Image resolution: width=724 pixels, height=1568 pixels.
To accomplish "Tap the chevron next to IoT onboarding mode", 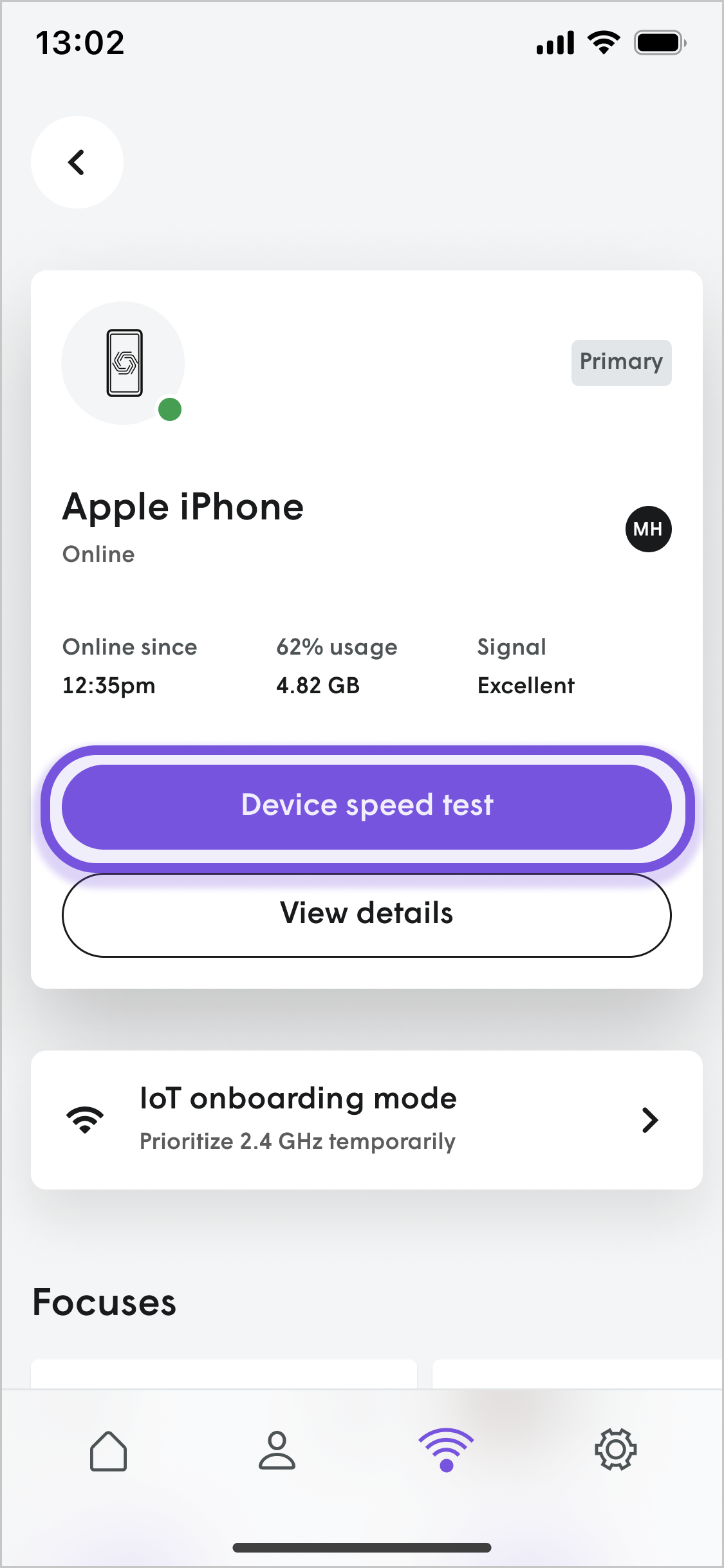I will point(649,1120).
